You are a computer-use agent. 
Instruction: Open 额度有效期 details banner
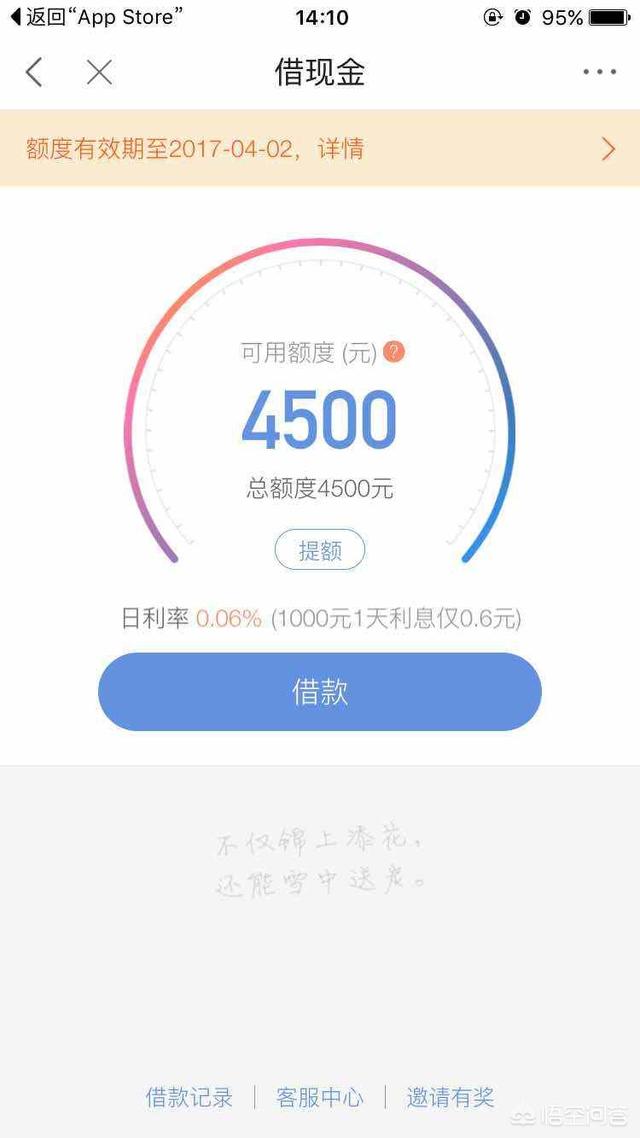(x=320, y=149)
